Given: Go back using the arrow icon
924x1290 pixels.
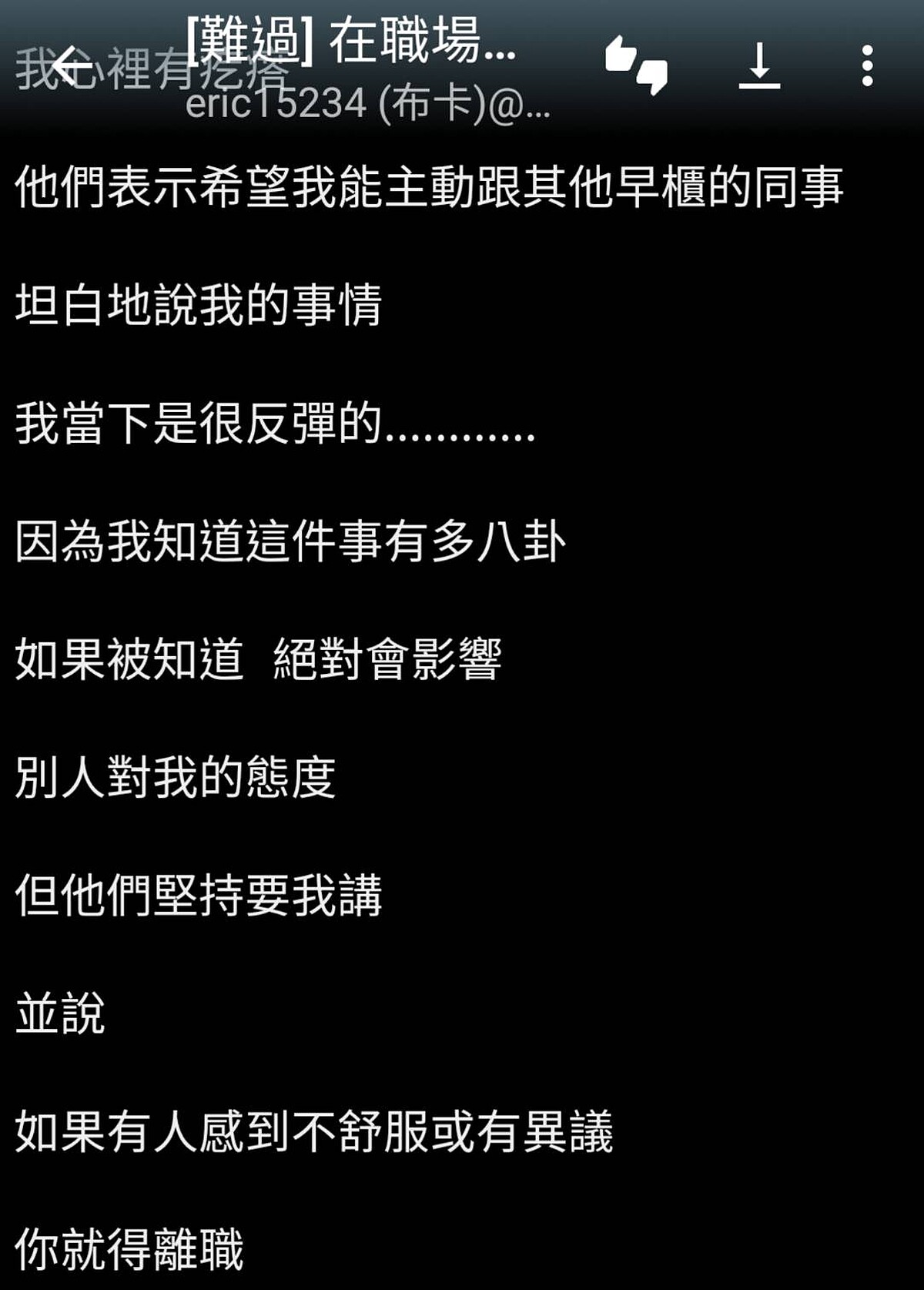Looking at the screenshot, I should 72,65.
